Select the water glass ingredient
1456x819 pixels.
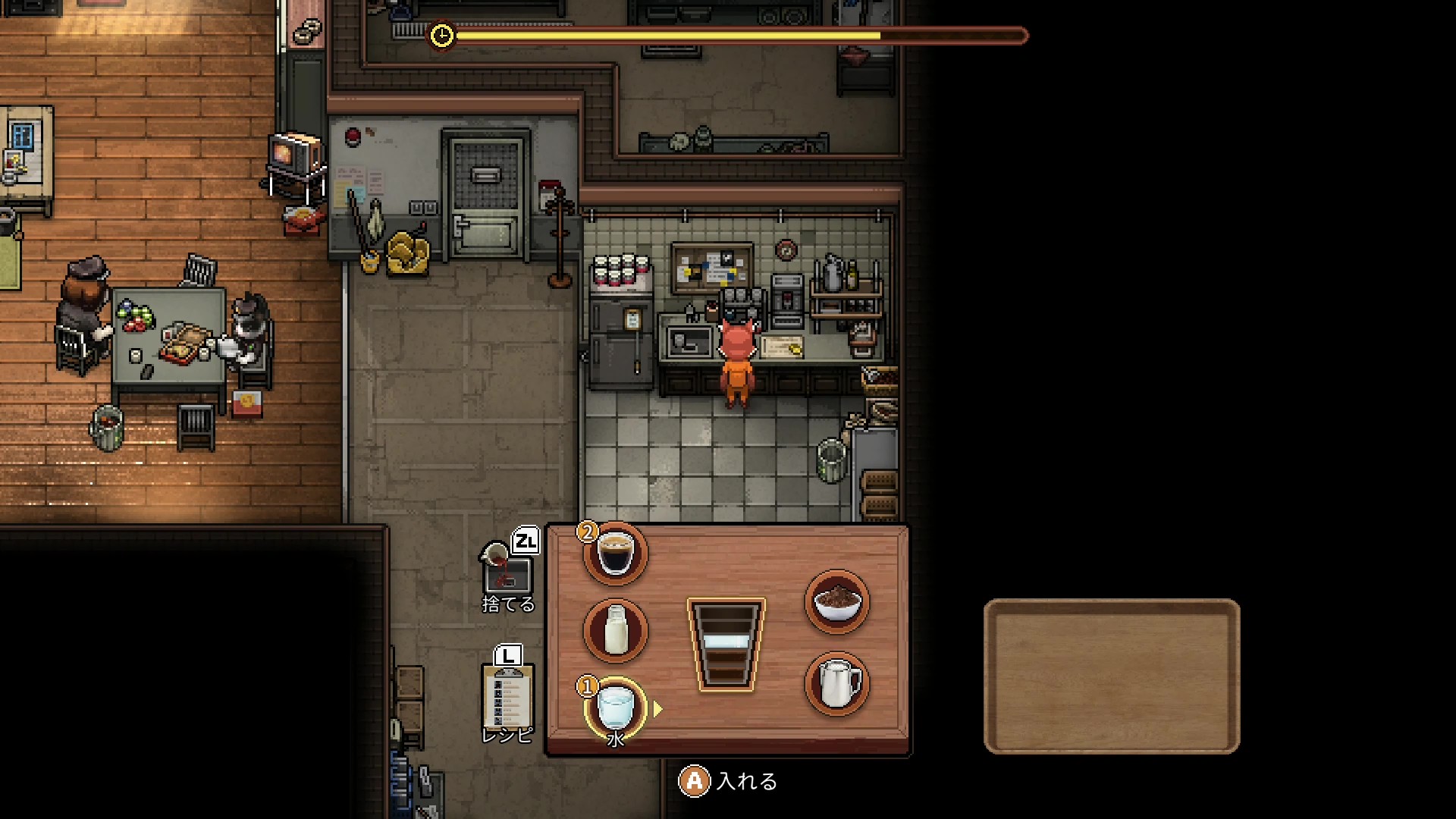tap(615, 707)
